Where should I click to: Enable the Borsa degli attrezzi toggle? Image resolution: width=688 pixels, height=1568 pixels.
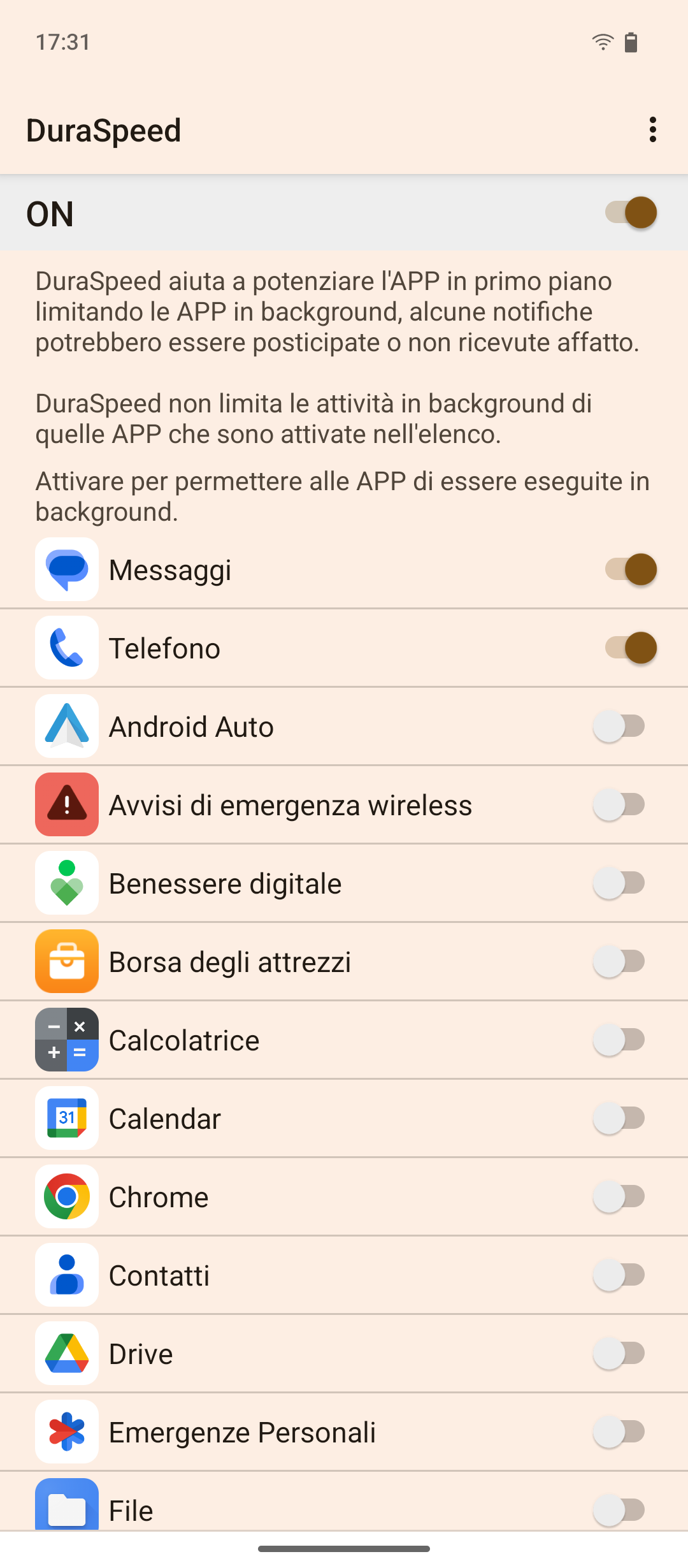point(619,961)
